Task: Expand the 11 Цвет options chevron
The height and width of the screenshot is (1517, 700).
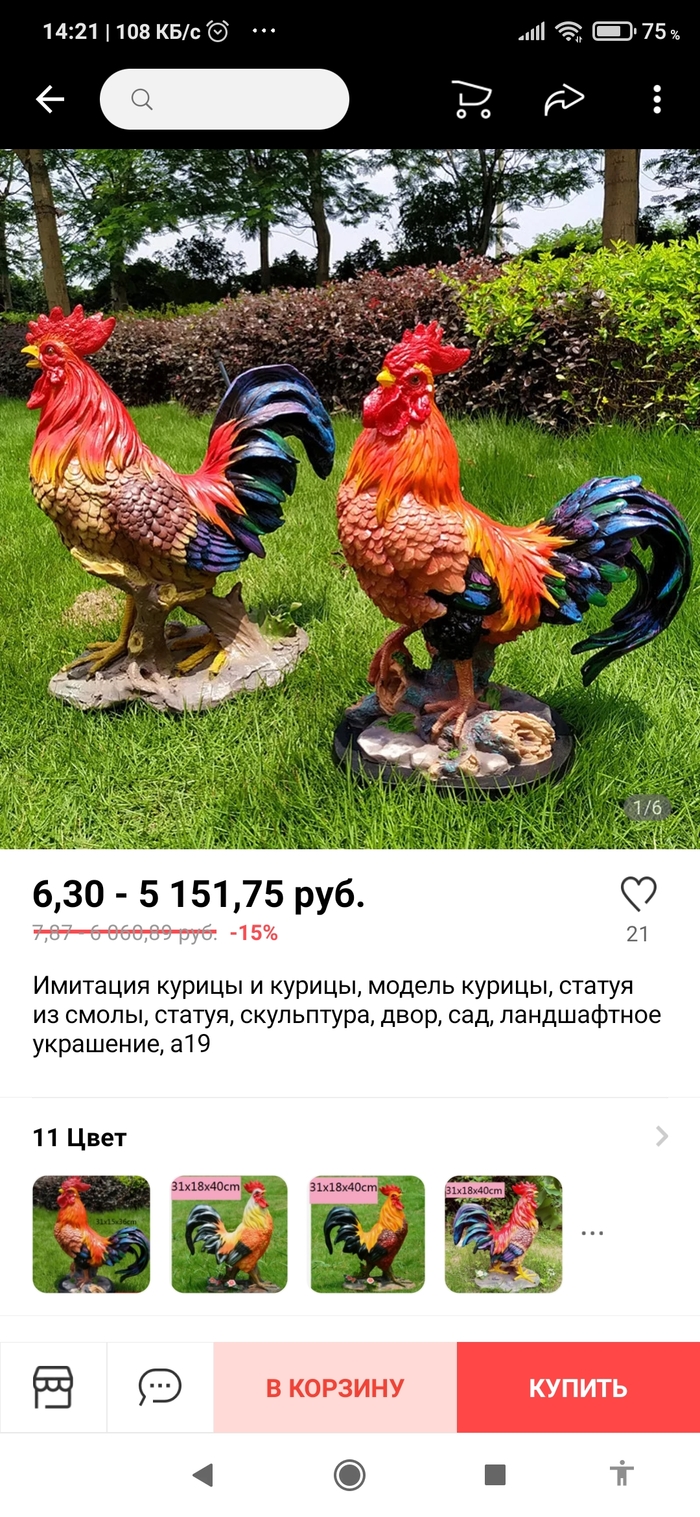Action: click(x=661, y=1136)
